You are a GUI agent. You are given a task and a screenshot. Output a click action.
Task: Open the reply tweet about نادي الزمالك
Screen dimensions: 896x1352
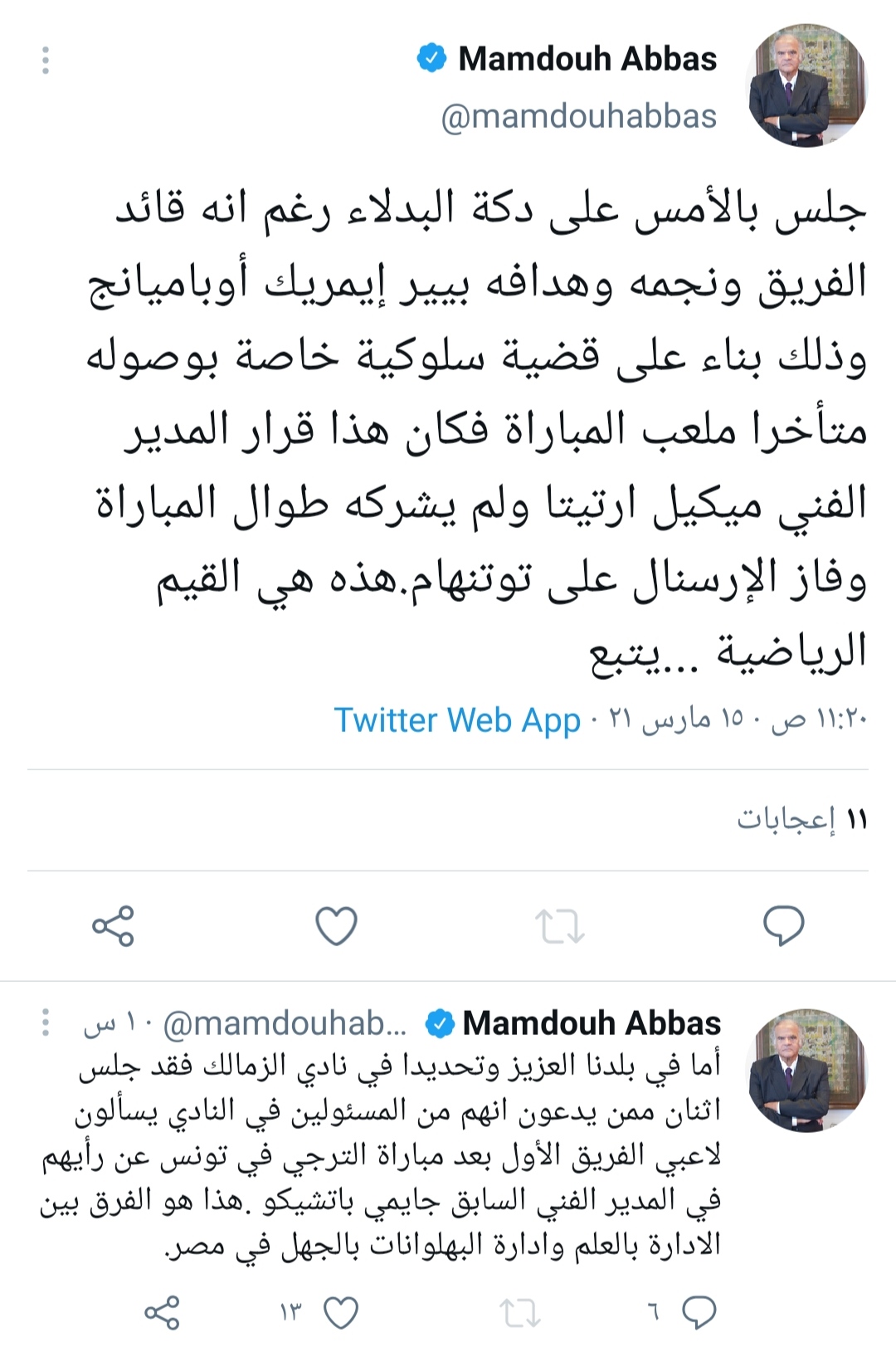pyautogui.click(x=382, y=1154)
